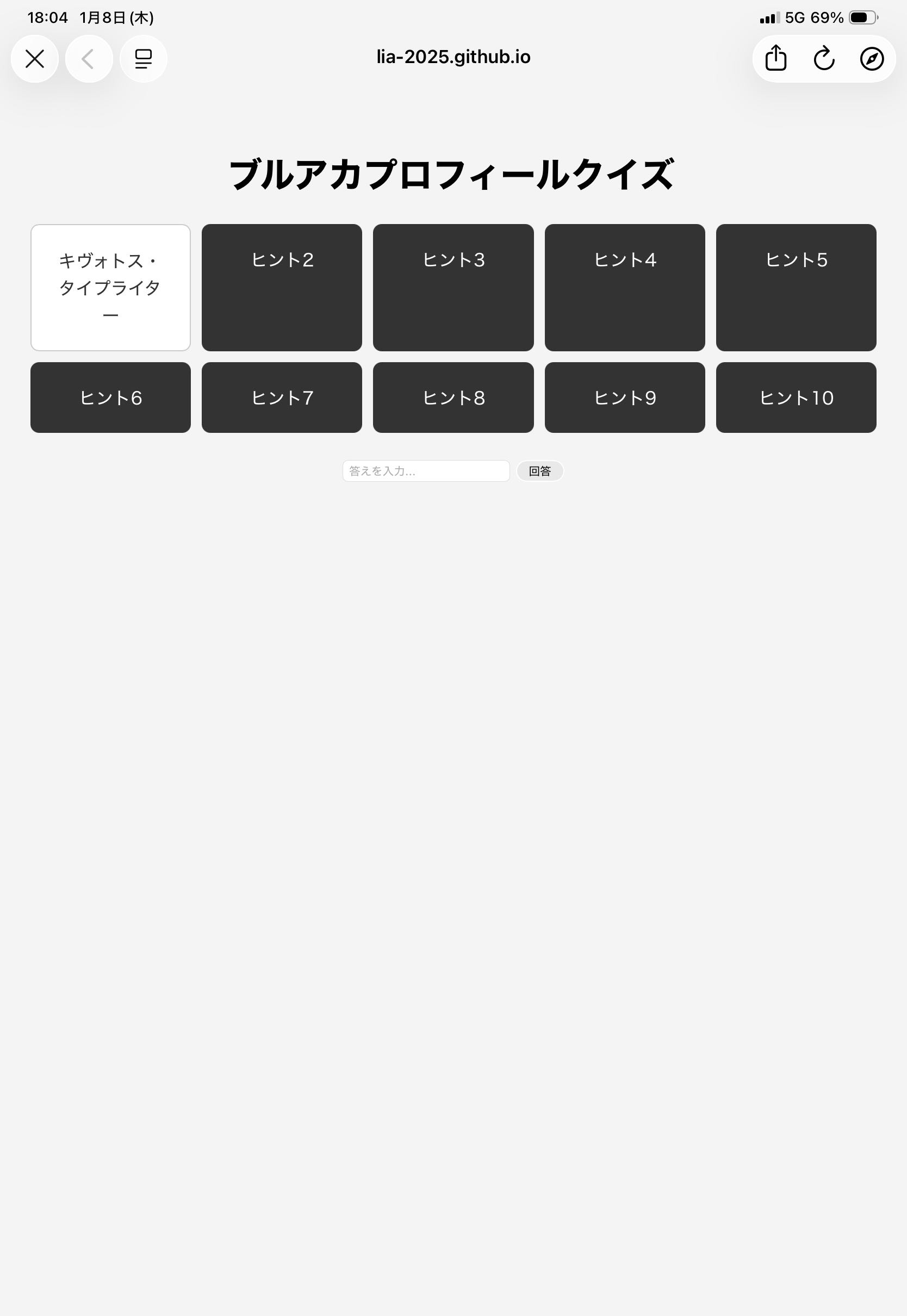The height and width of the screenshot is (1316, 907).
Task: Flip open ヒント4
Action: point(625,287)
